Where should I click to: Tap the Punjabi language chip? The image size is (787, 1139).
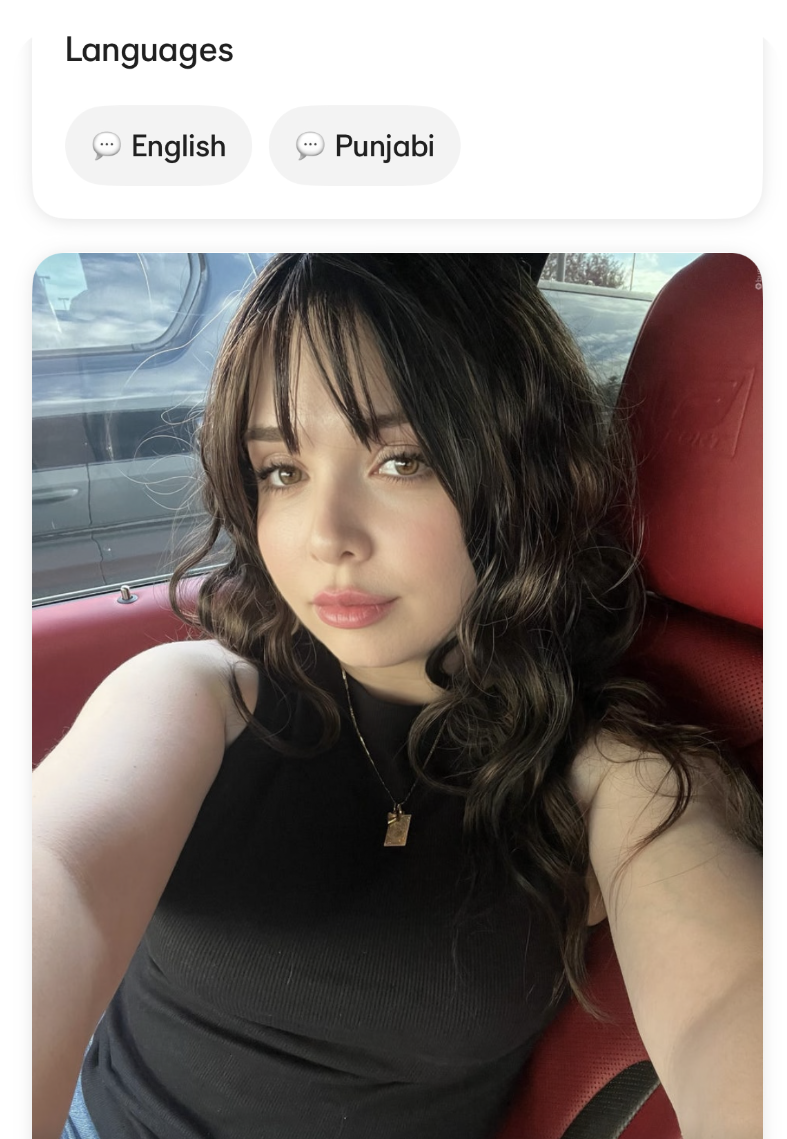[x=364, y=146]
